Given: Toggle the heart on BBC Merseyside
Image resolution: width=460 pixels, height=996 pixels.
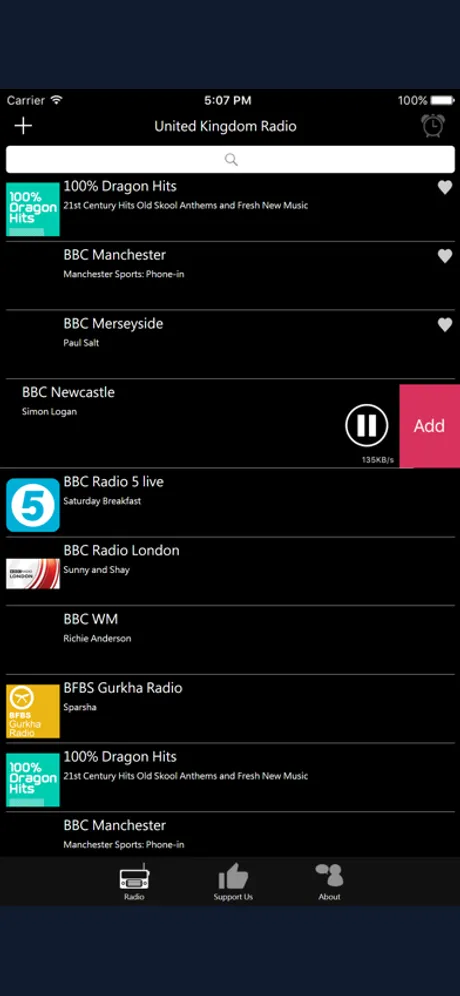Looking at the screenshot, I should [x=445, y=325].
